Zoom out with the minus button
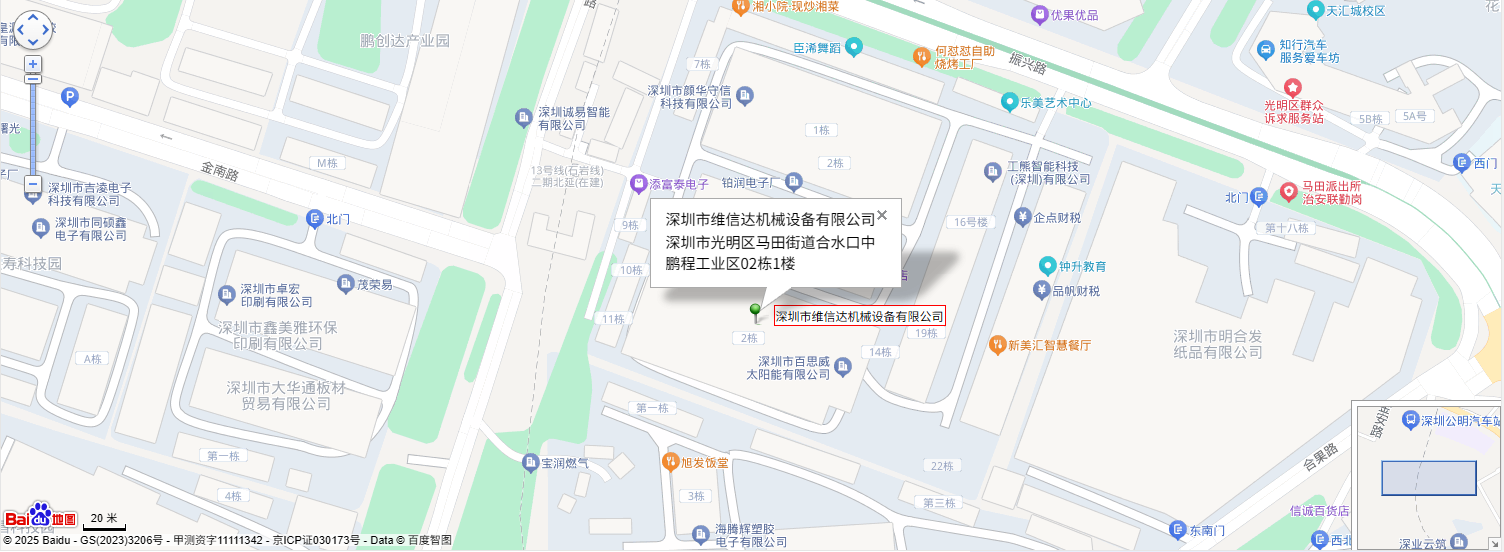Screen dimensions: 1504x552 [33, 185]
